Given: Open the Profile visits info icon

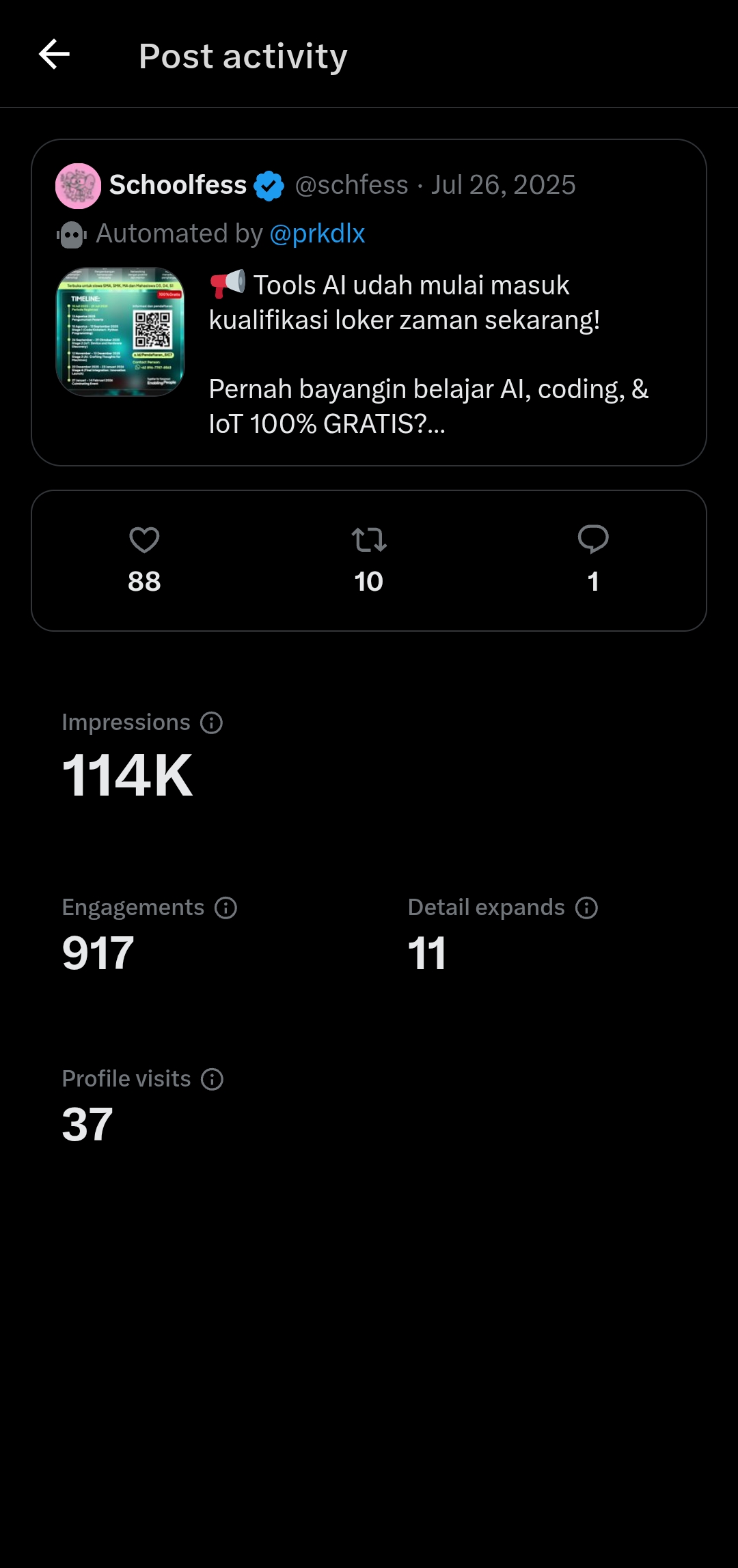Looking at the screenshot, I should click(212, 1079).
